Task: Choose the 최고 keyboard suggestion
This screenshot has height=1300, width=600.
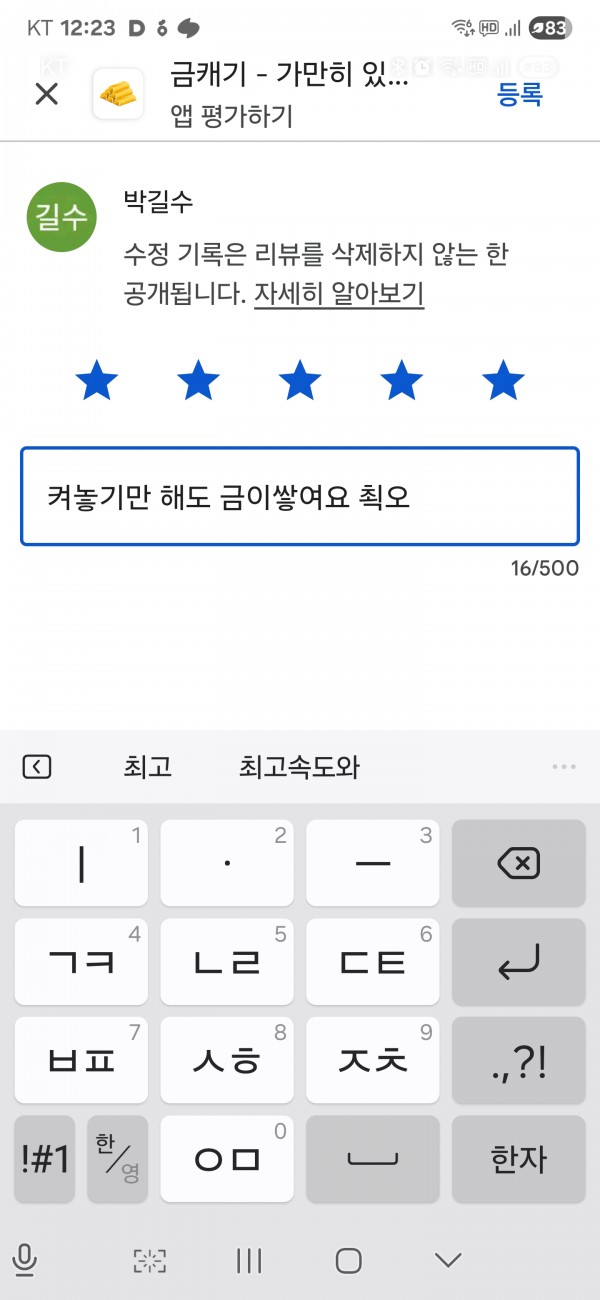Action: pyautogui.click(x=148, y=767)
